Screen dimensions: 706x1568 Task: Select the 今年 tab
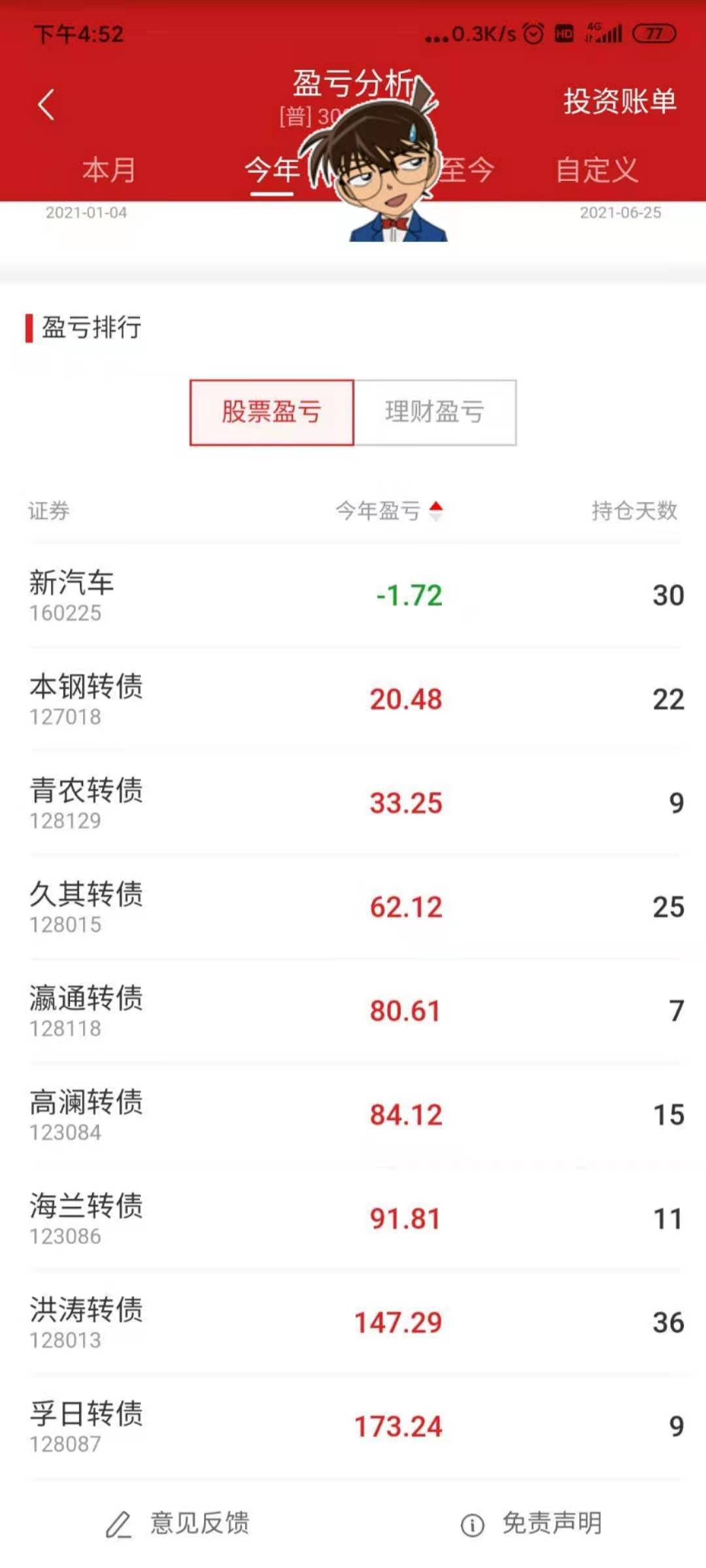(272, 170)
